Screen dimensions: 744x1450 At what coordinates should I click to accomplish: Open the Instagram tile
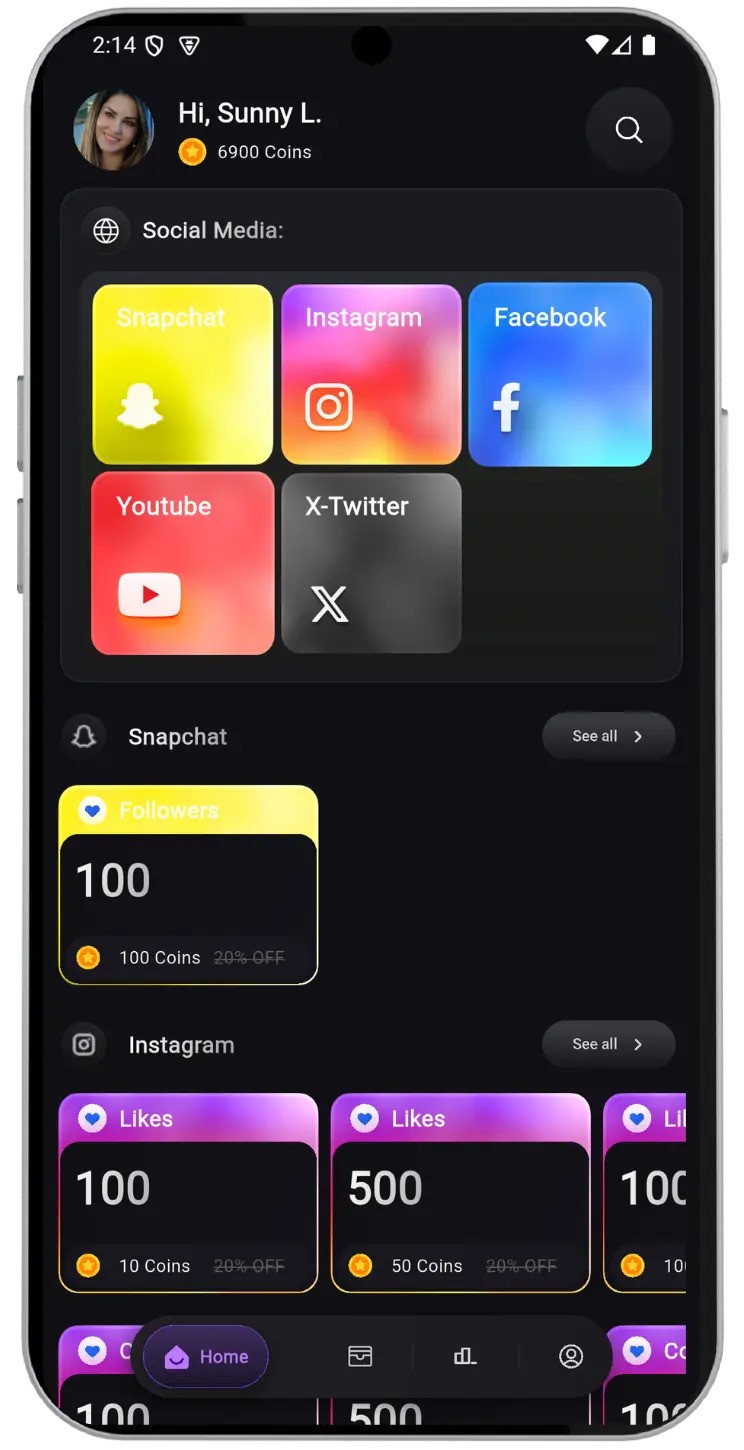tap(371, 374)
